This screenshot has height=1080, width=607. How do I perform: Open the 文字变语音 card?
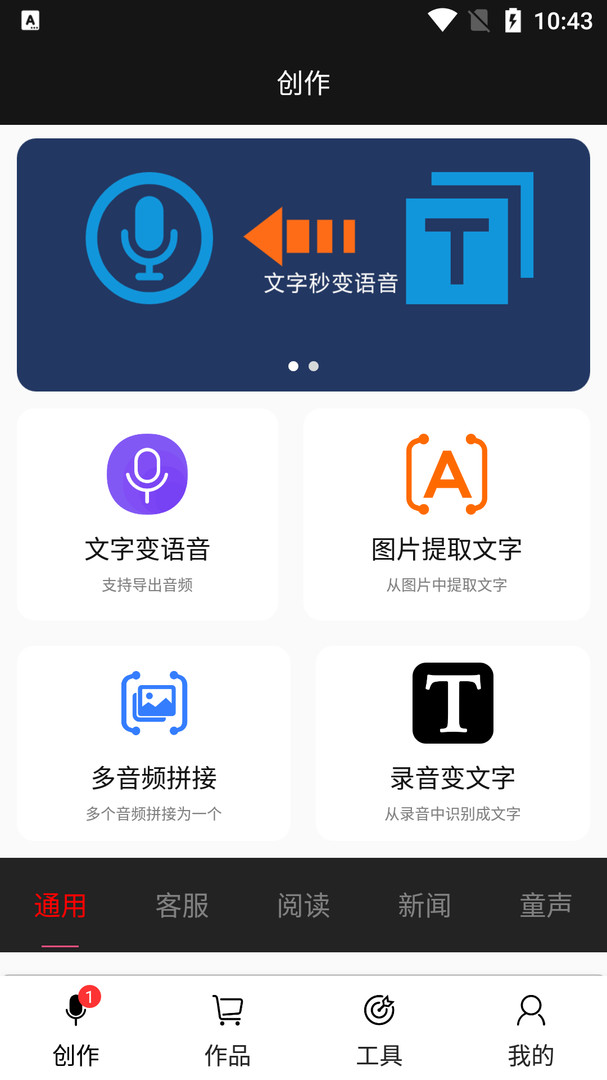[x=147, y=514]
